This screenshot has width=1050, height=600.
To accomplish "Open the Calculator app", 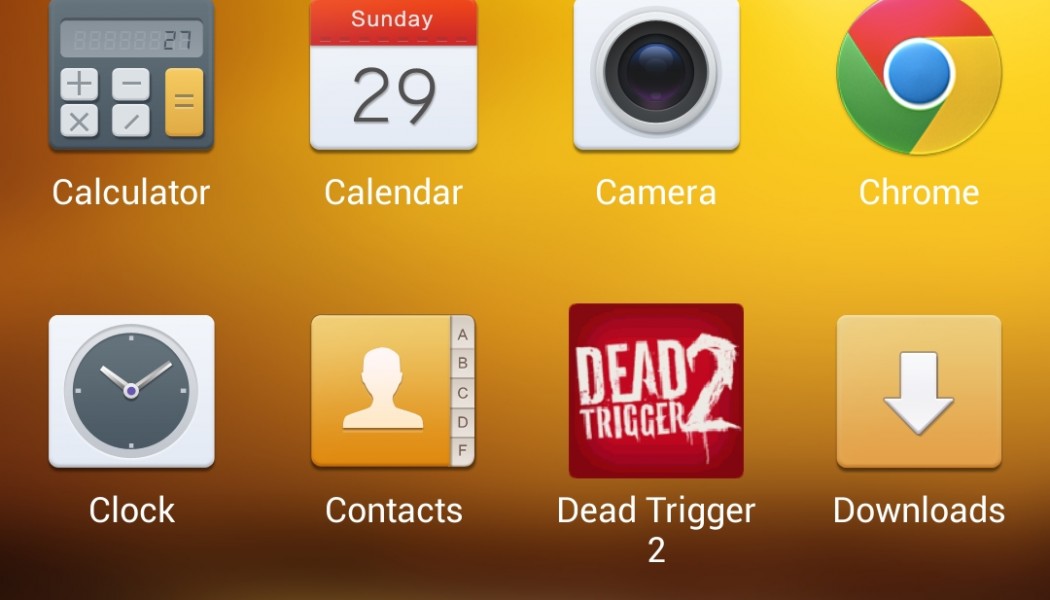I will tap(131, 80).
